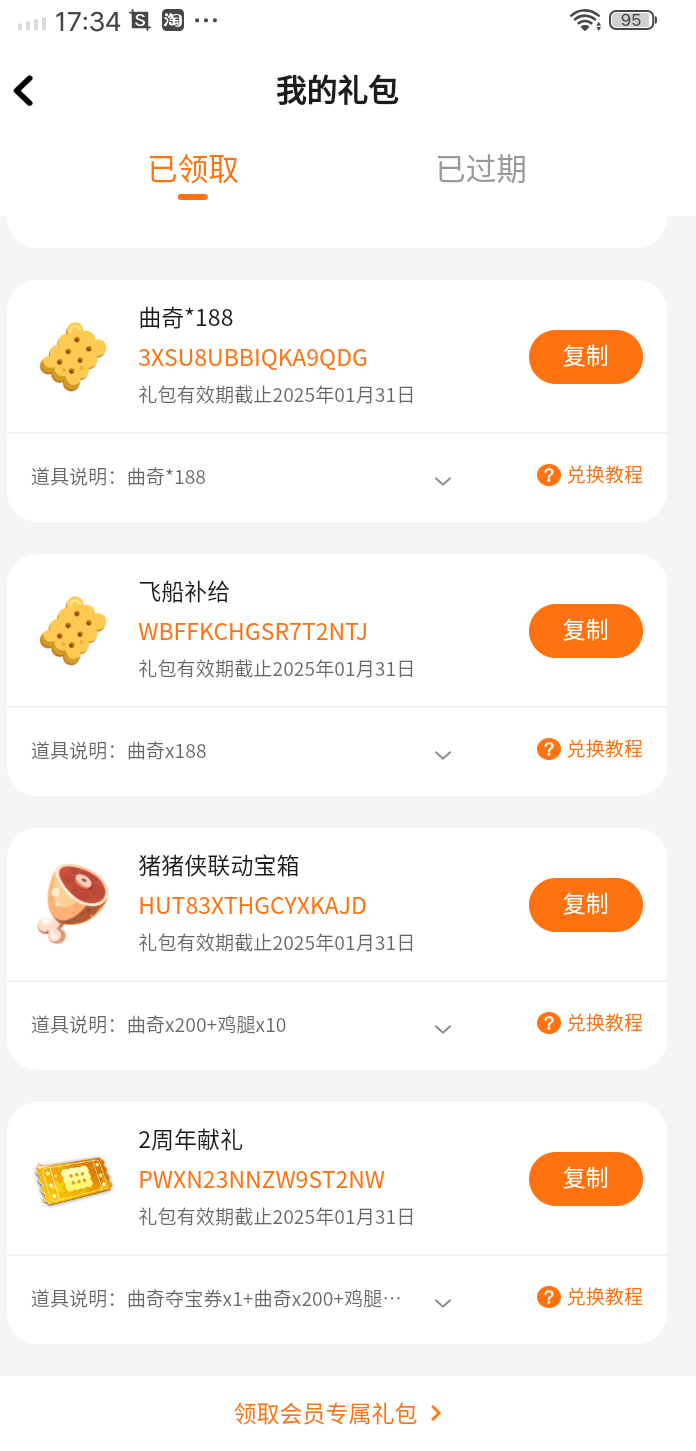Screen dimensions: 696x1451
Task: Expand 道具说明 of 曲奇*188 gift
Action: click(x=443, y=481)
